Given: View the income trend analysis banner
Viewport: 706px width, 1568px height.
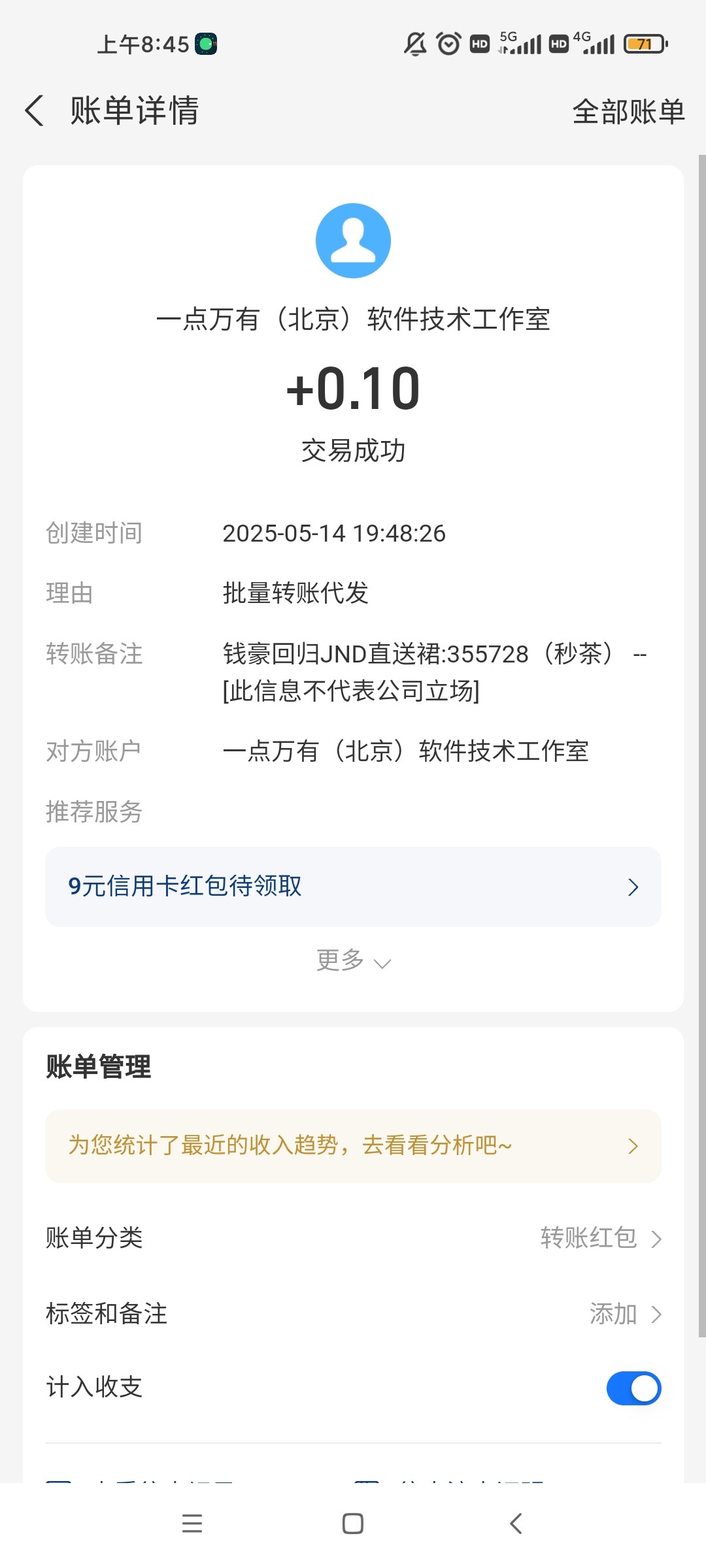Looking at the screenshot, I should (x=353, y=1146).
